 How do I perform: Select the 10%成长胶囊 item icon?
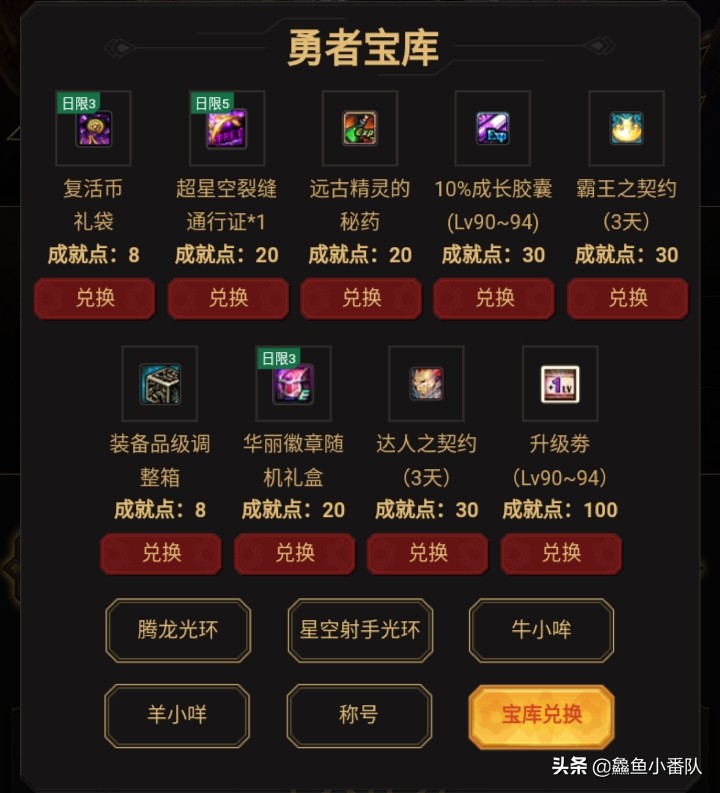pyautogui.click(x=493, y=128)
